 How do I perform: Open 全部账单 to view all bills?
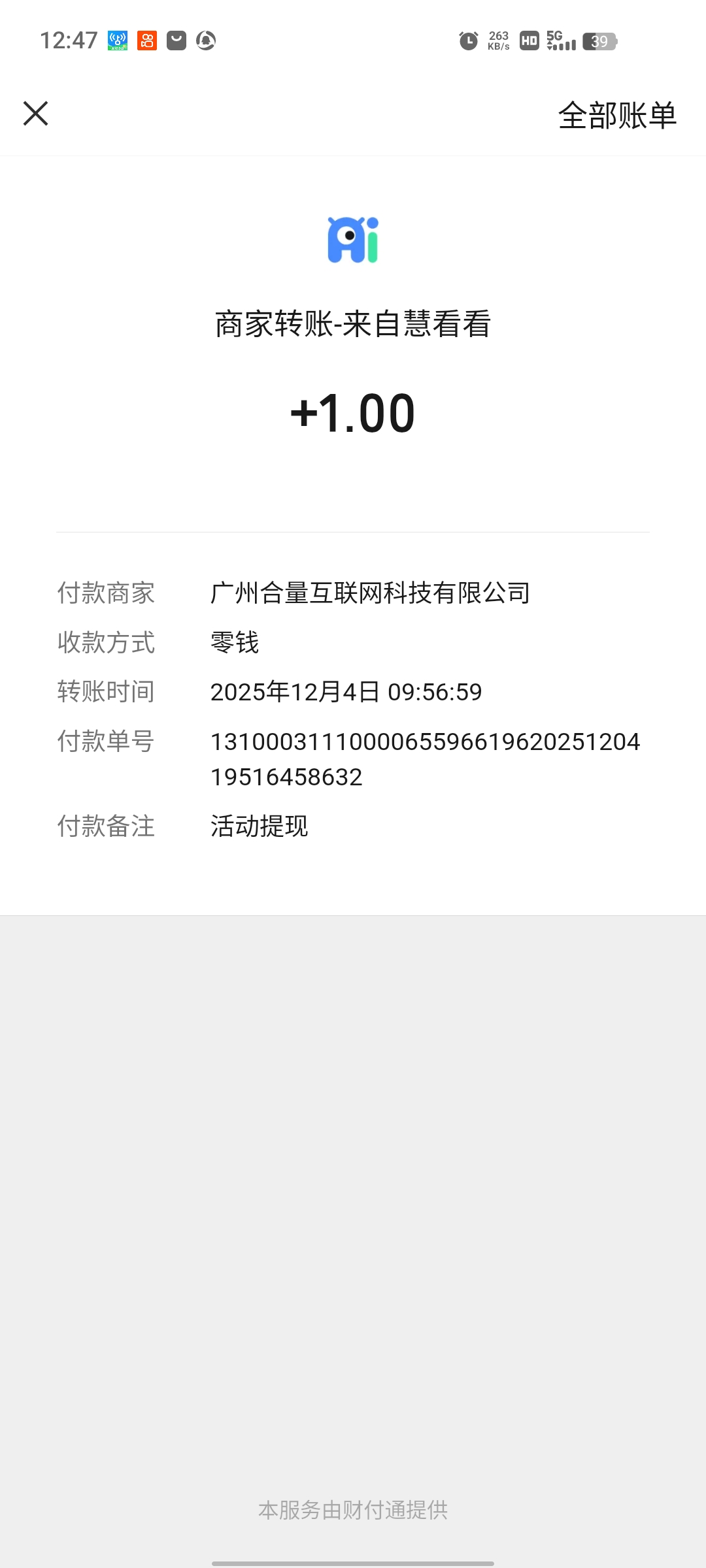coord(616,116)
